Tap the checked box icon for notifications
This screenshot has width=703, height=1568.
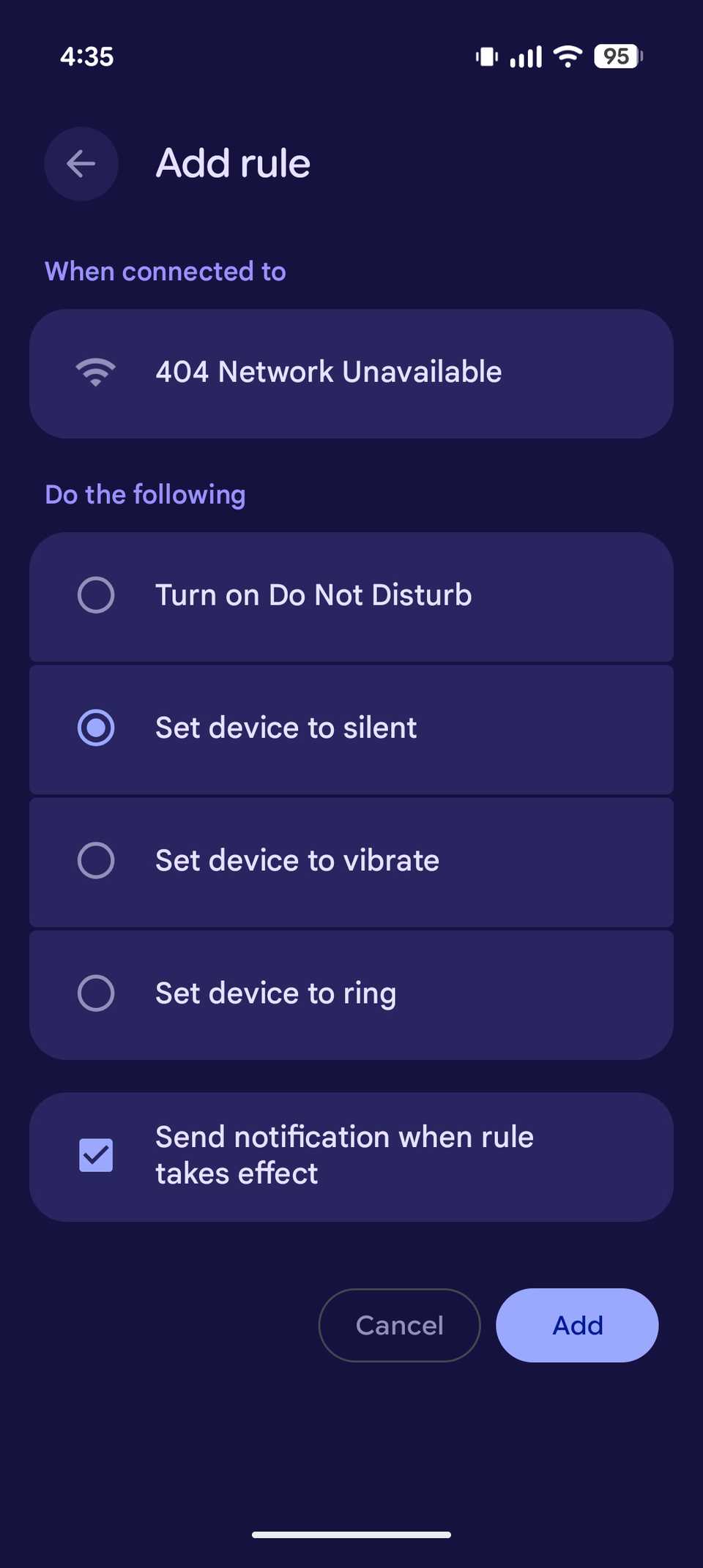click(x=94, y=1154)
